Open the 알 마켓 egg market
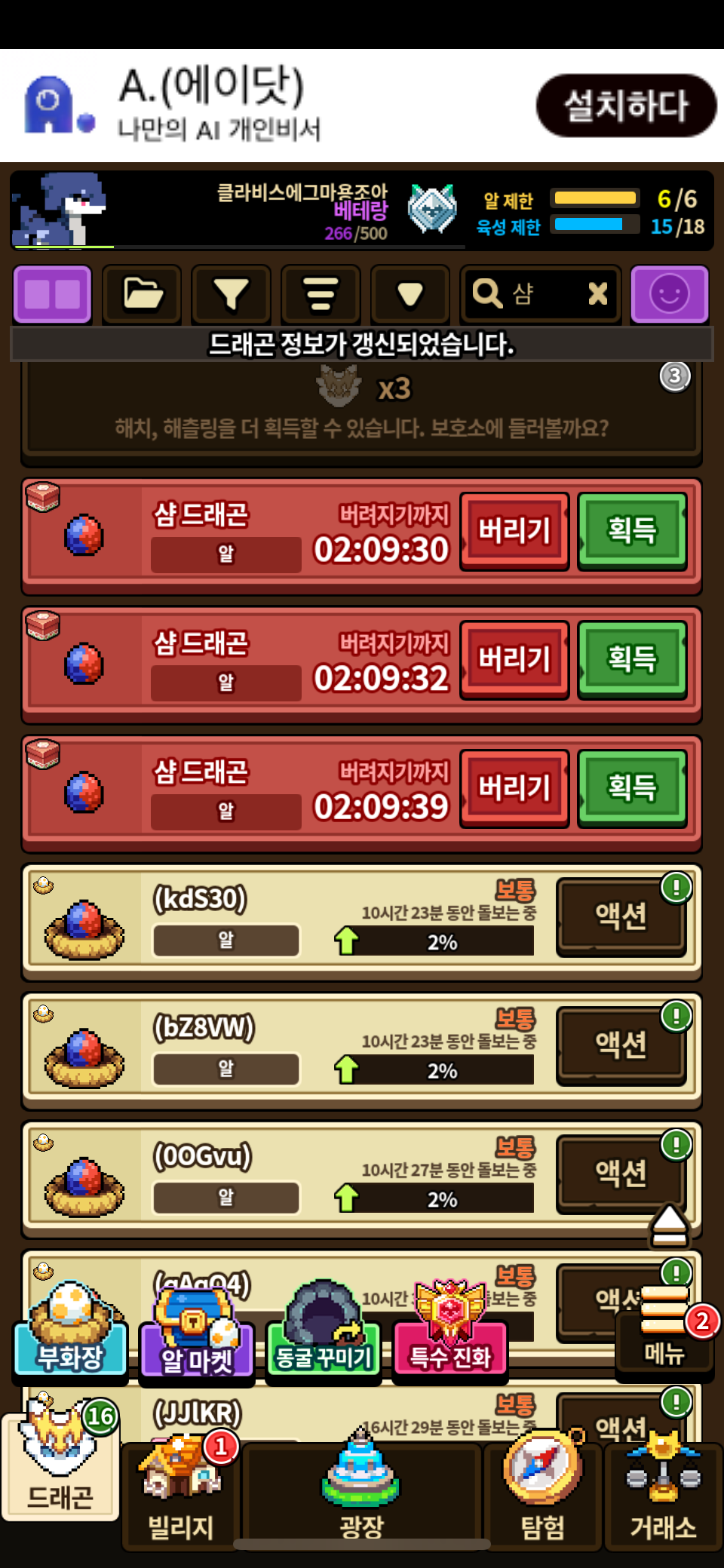724x1568 pixels. point(197,1339)
